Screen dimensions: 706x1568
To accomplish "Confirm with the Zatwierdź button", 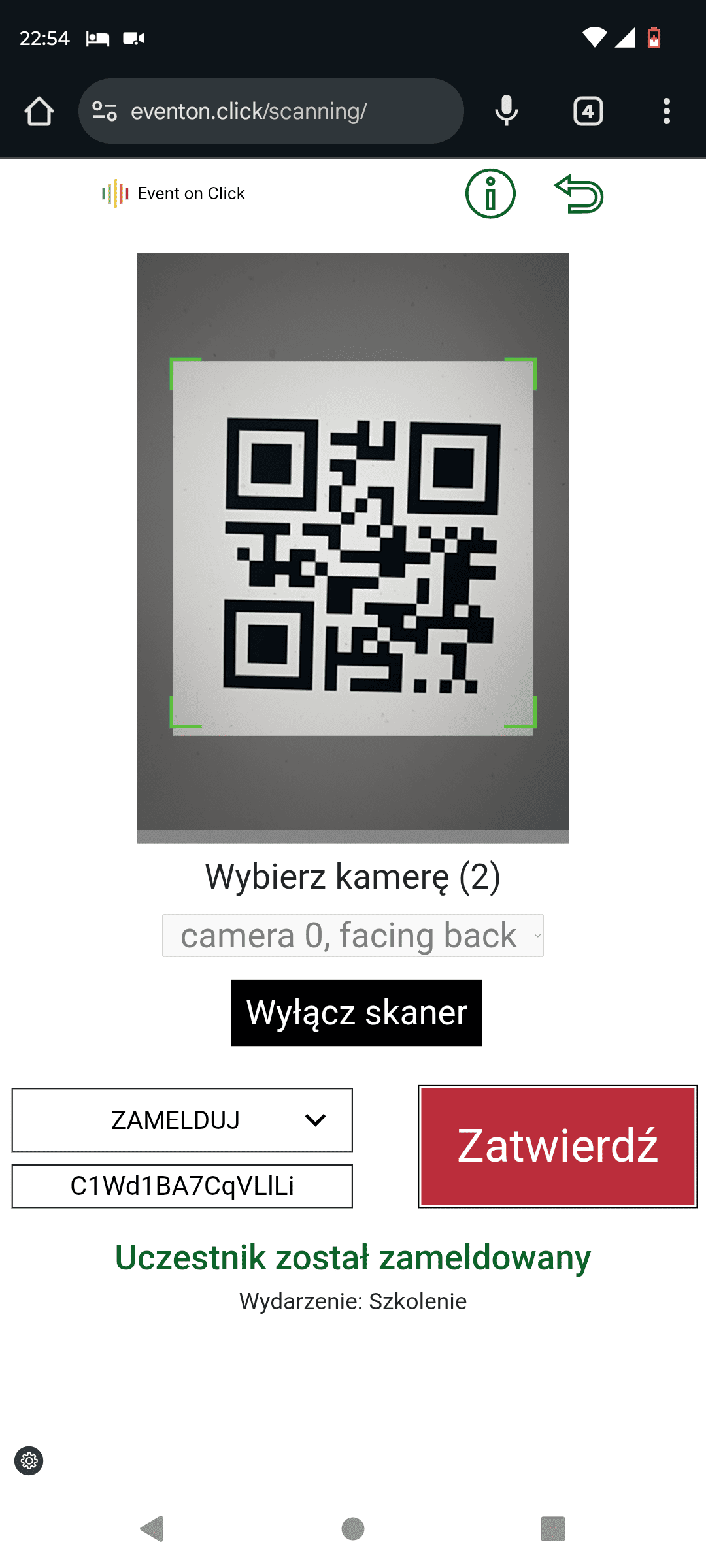I will tap(558, 1146).
